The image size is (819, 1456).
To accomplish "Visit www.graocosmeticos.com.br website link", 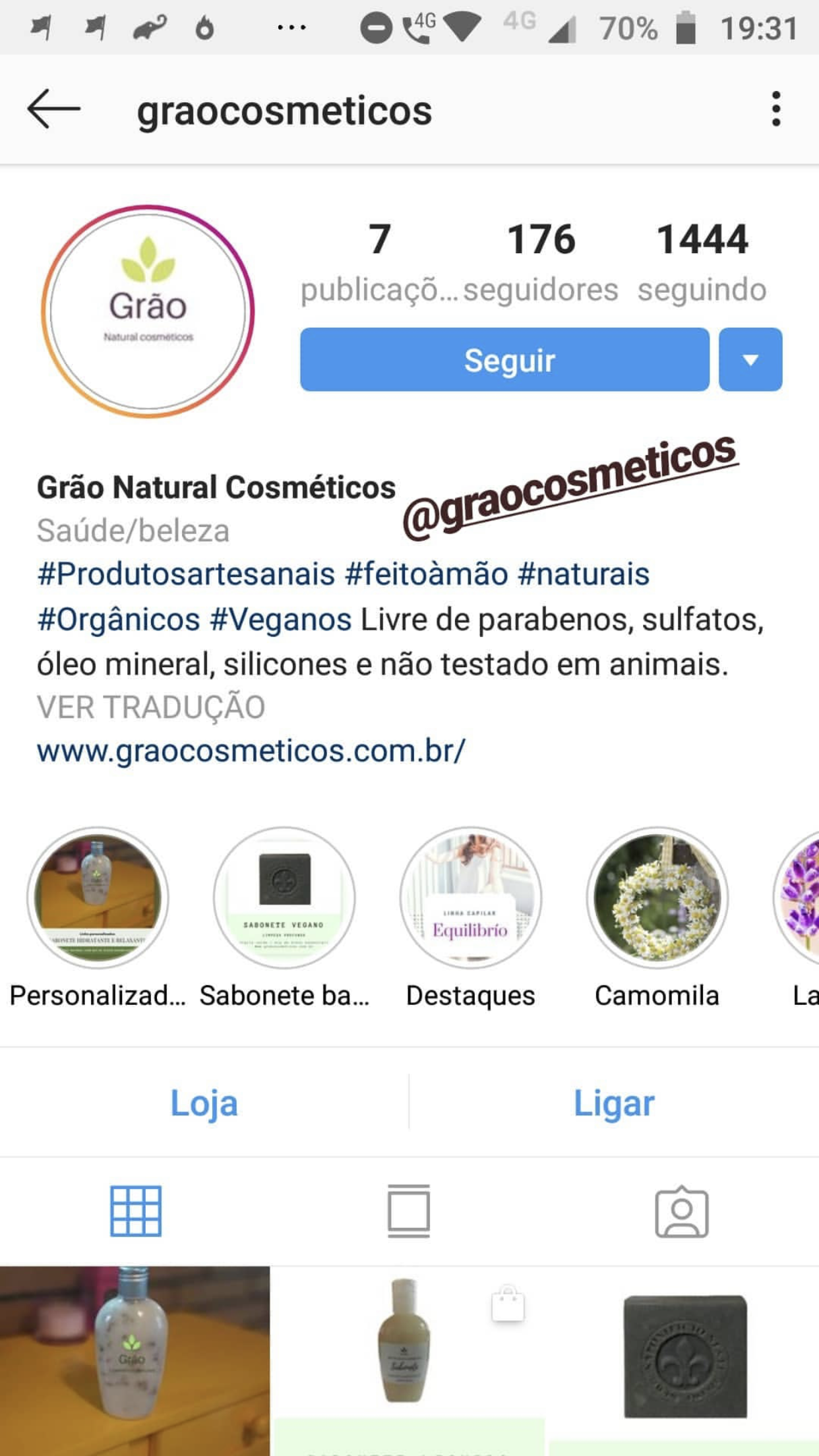I will pos(251,751).
